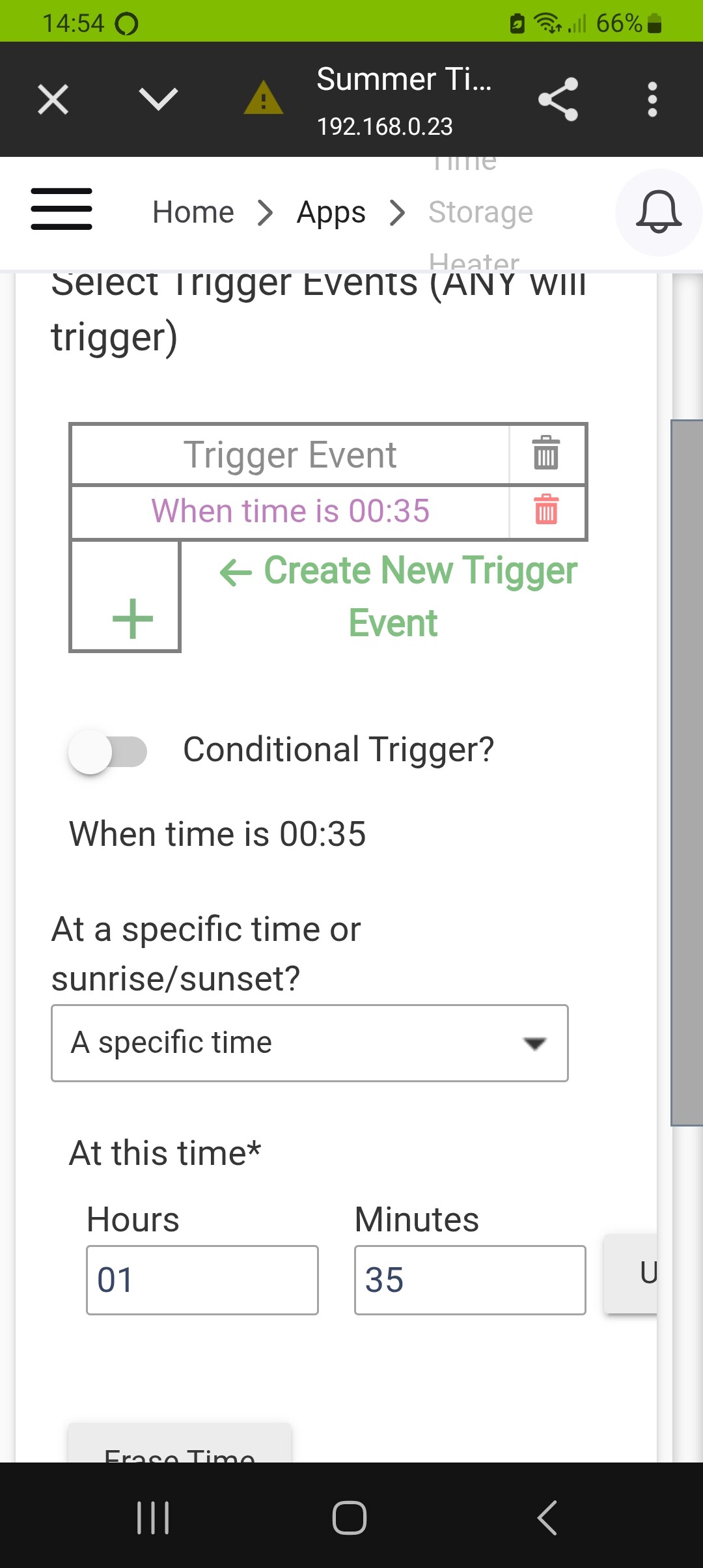Open the three-dot overflow menu
Viewport: 703px width, 1568px height.
pyautogui.click(x=652, y=100)
